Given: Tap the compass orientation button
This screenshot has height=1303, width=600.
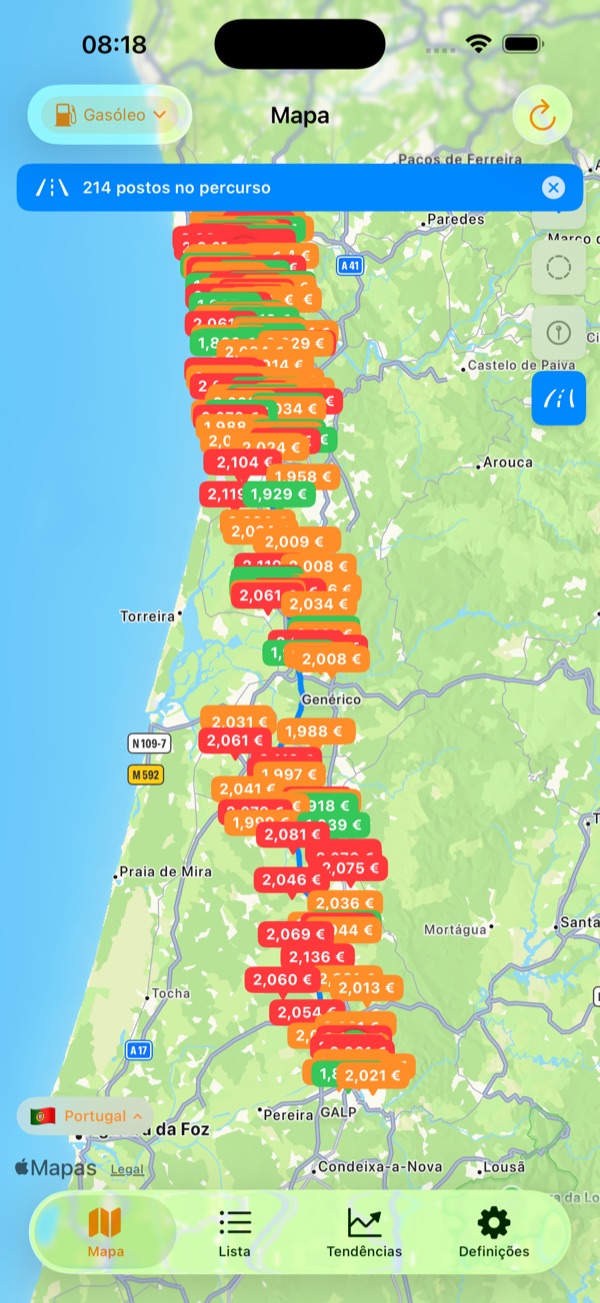Looking at the screenshot, I should click(559, 333).
